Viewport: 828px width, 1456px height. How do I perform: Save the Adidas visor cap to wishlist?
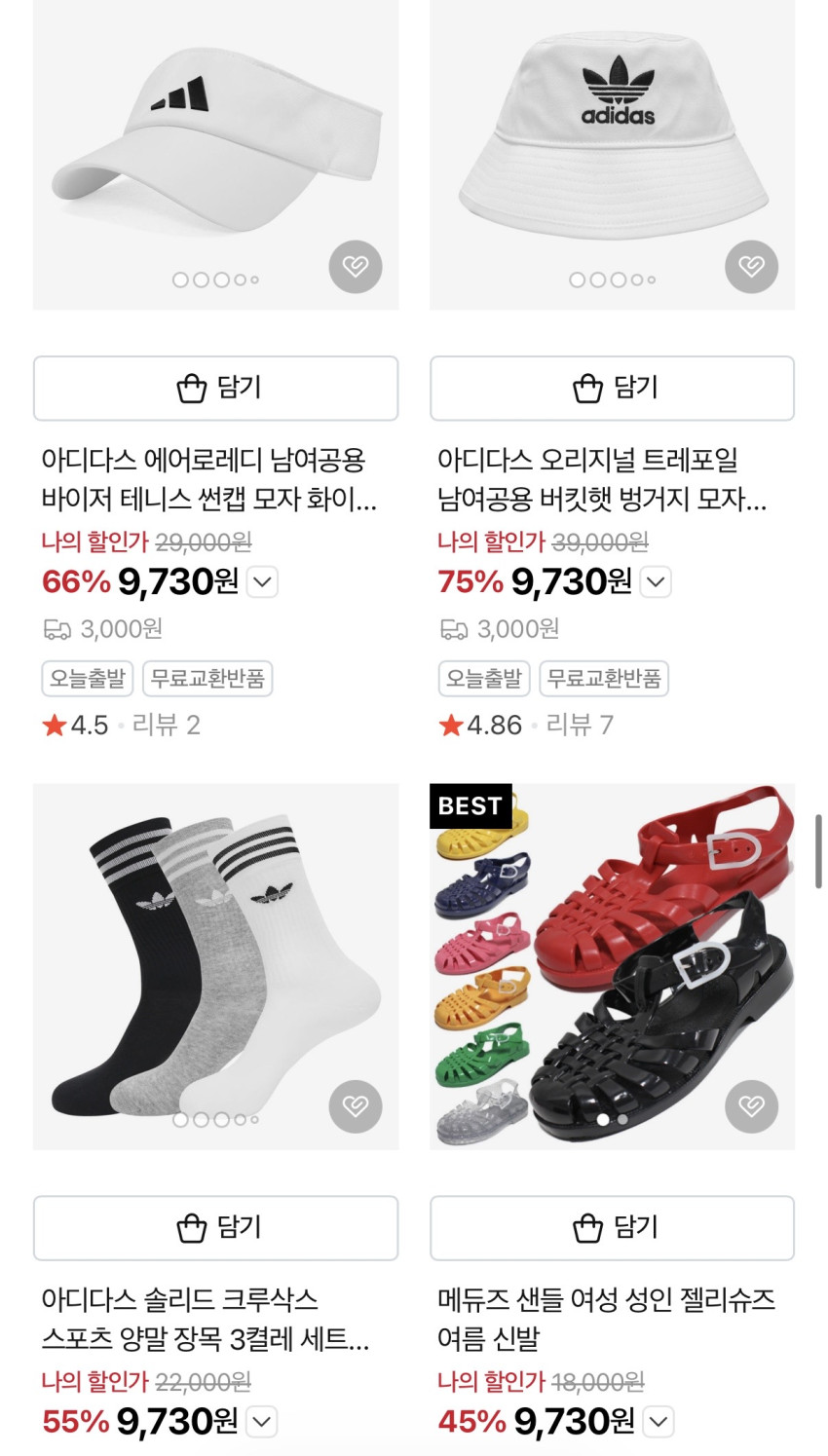point(356,267)
